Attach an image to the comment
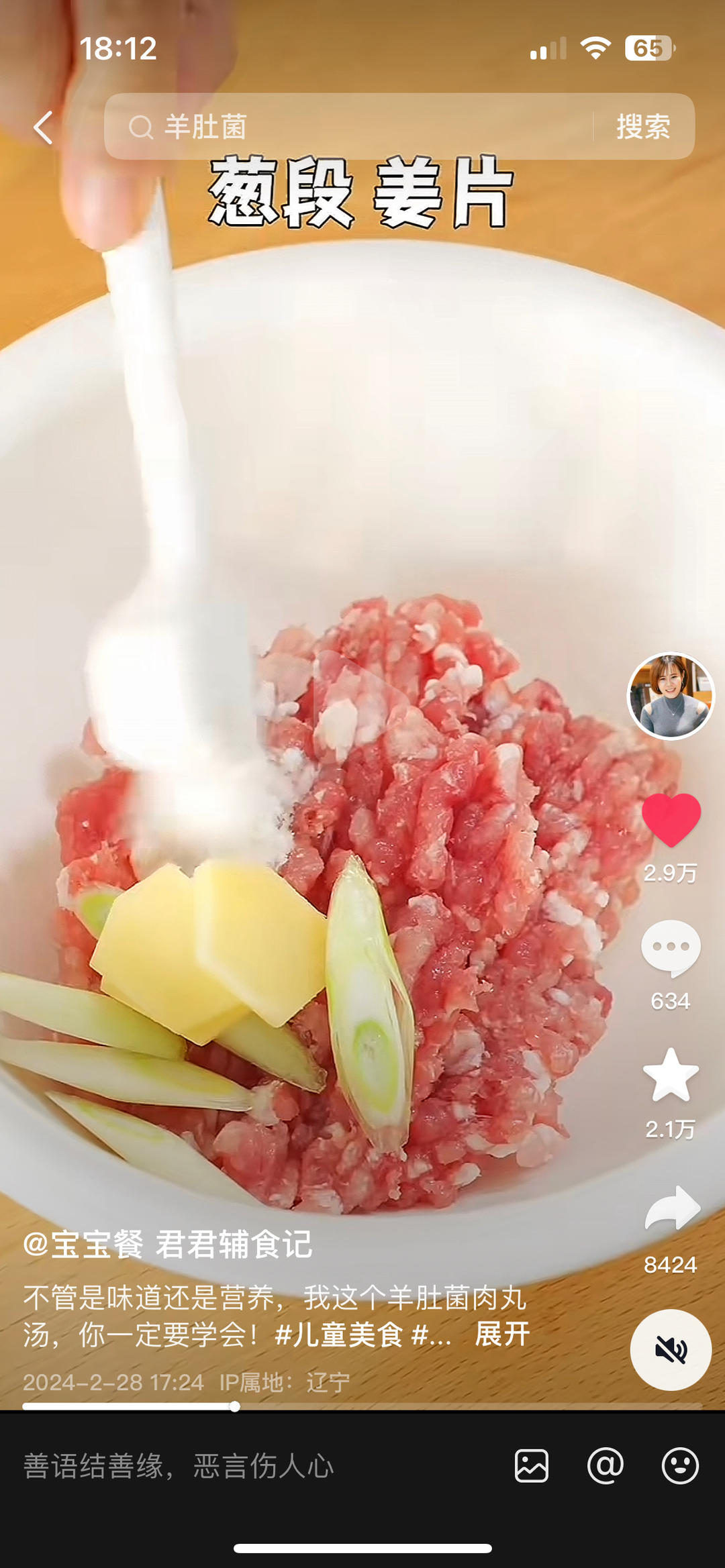 click(532, 1465)
